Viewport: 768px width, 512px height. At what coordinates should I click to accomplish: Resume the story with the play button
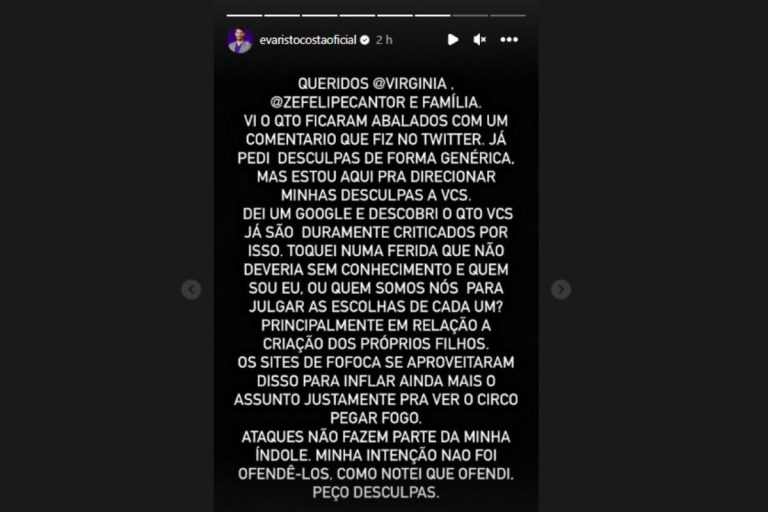pyautogui.click(x=453, y=40)
